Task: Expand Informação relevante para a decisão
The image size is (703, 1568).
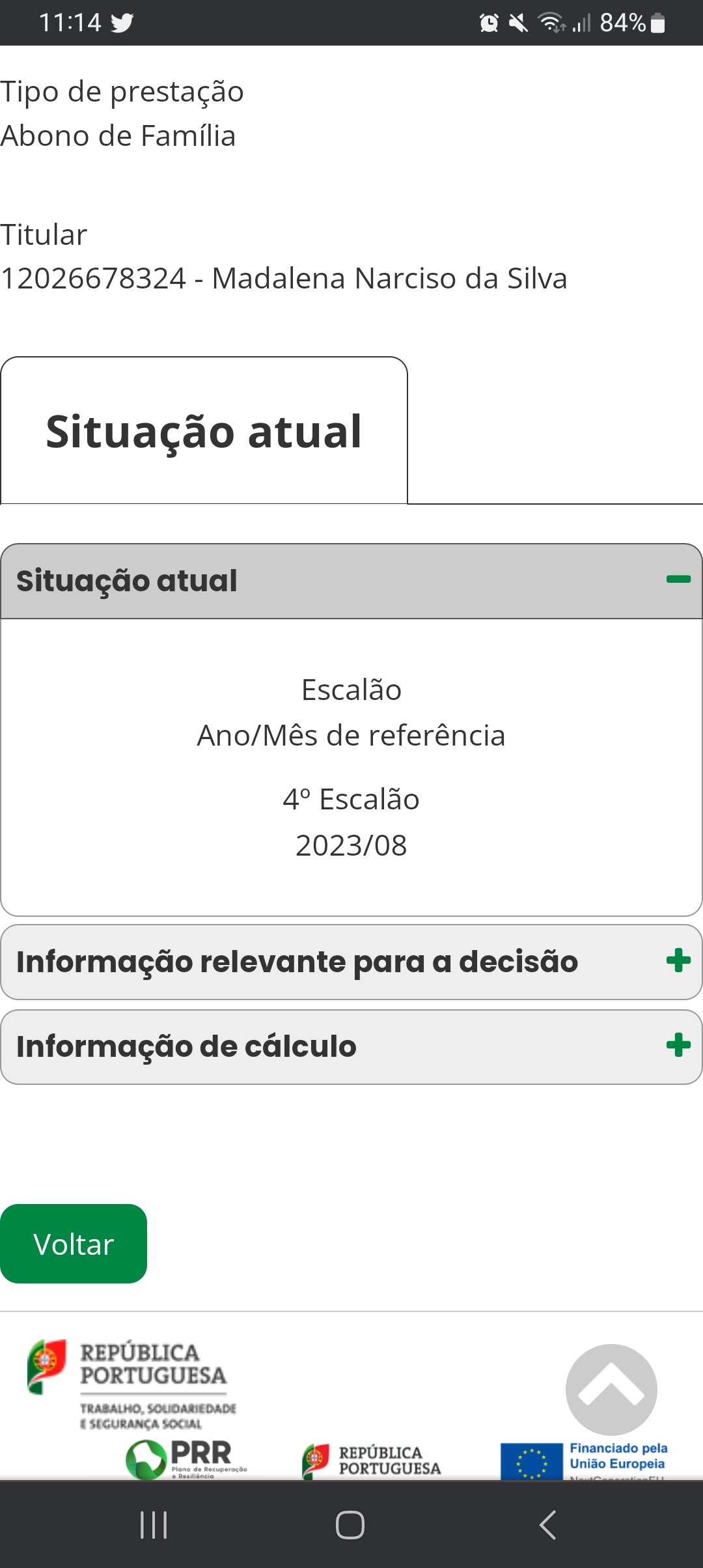Action: point(678,961)
